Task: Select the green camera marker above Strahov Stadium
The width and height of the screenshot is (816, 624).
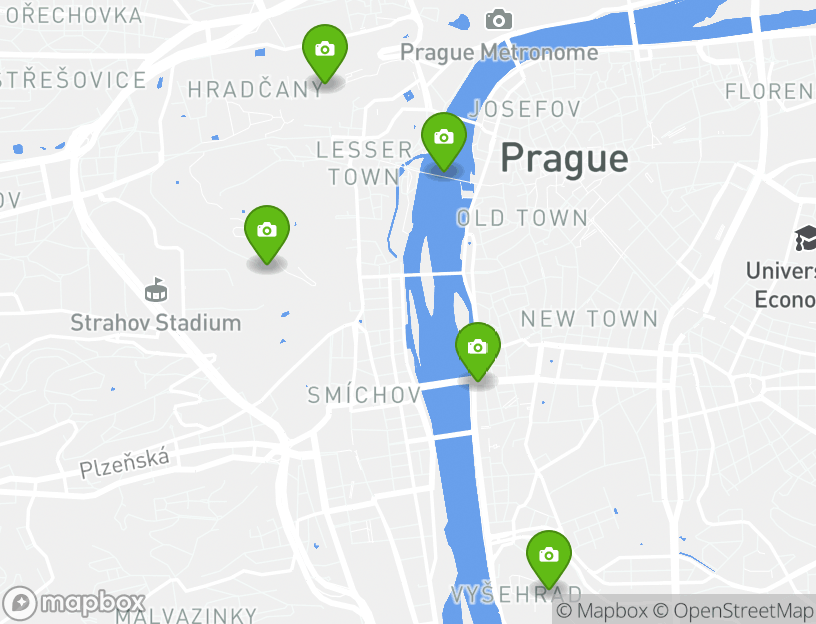Action: pos(267,232)
